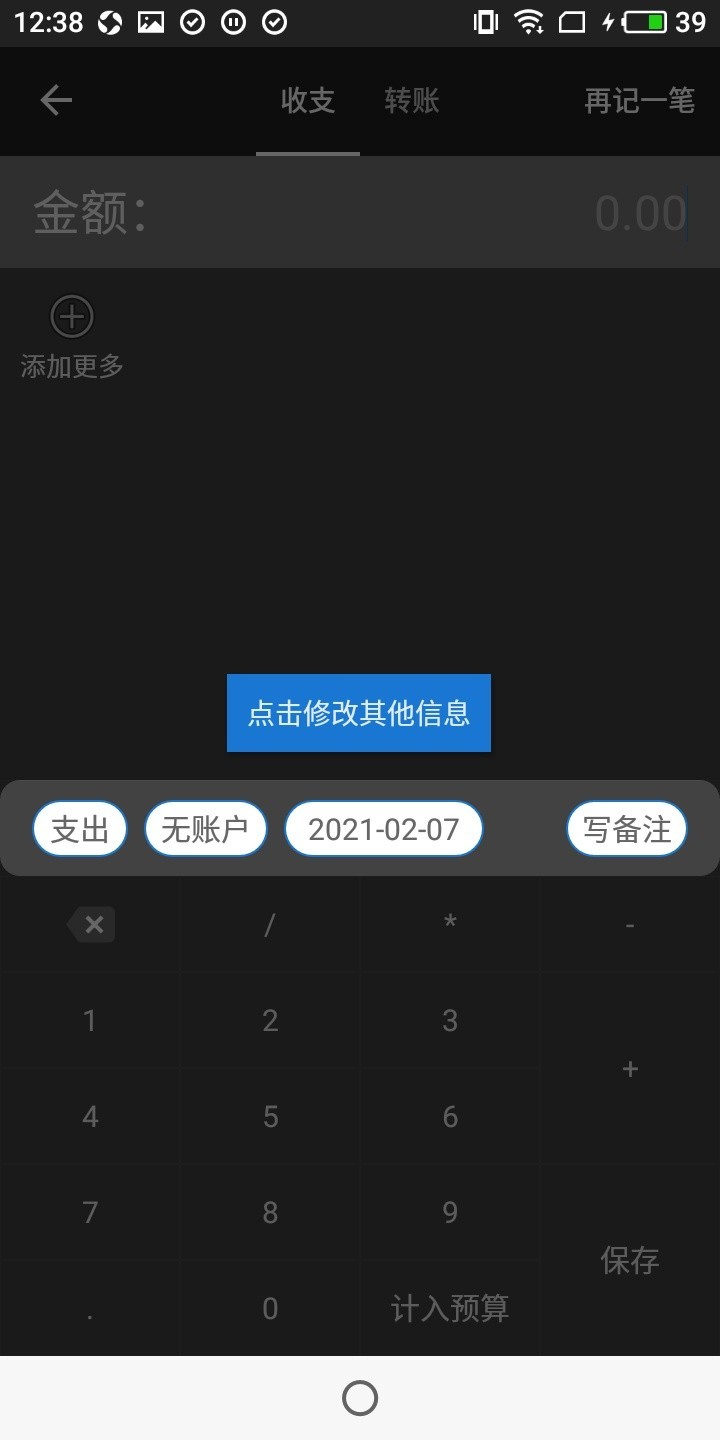Image resolution: width=720 pixels, height=1440 pixels.
Task: Tap 再记一笔 to record another entry
Action: pyautogui.click(x=639, y=100)
